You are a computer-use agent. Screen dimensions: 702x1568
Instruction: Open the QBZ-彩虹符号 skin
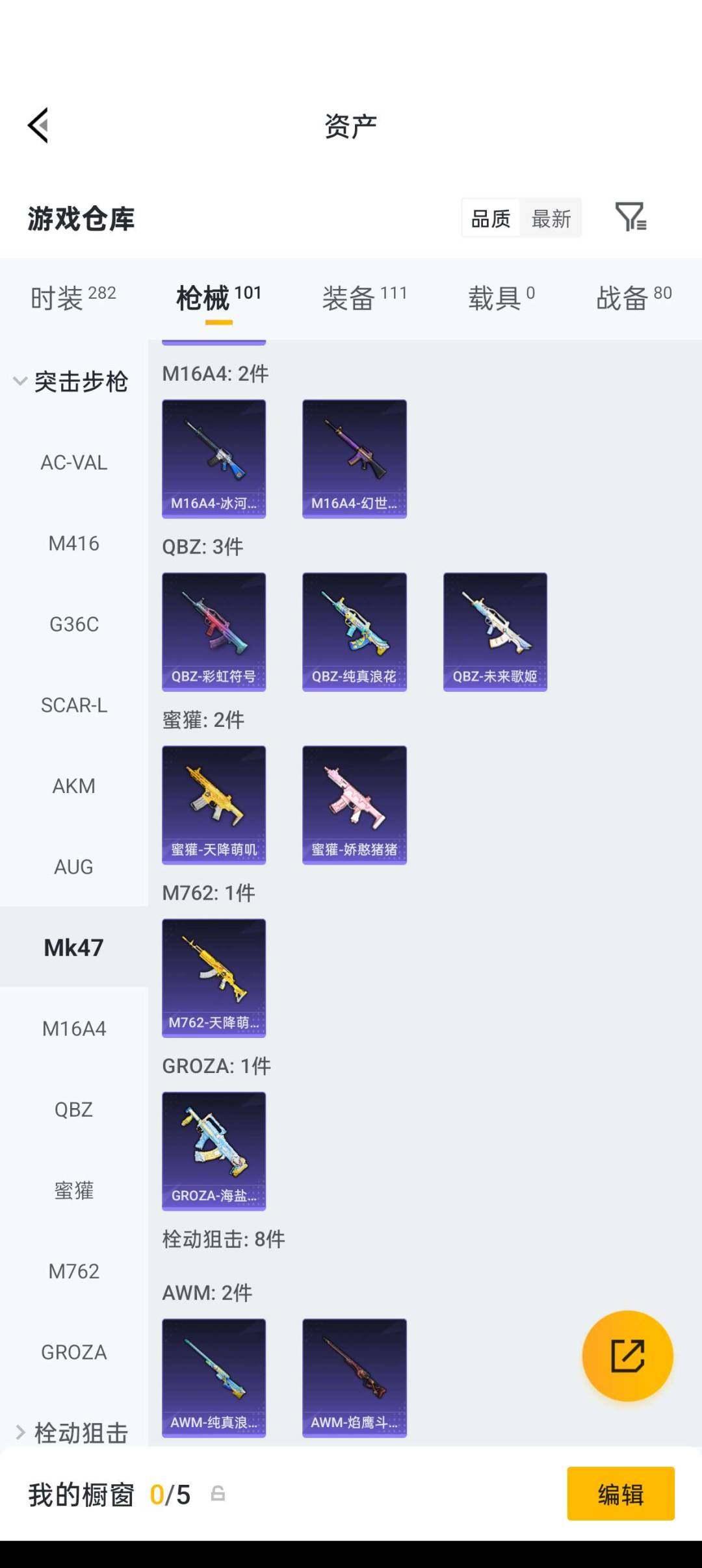pos(214,631)
